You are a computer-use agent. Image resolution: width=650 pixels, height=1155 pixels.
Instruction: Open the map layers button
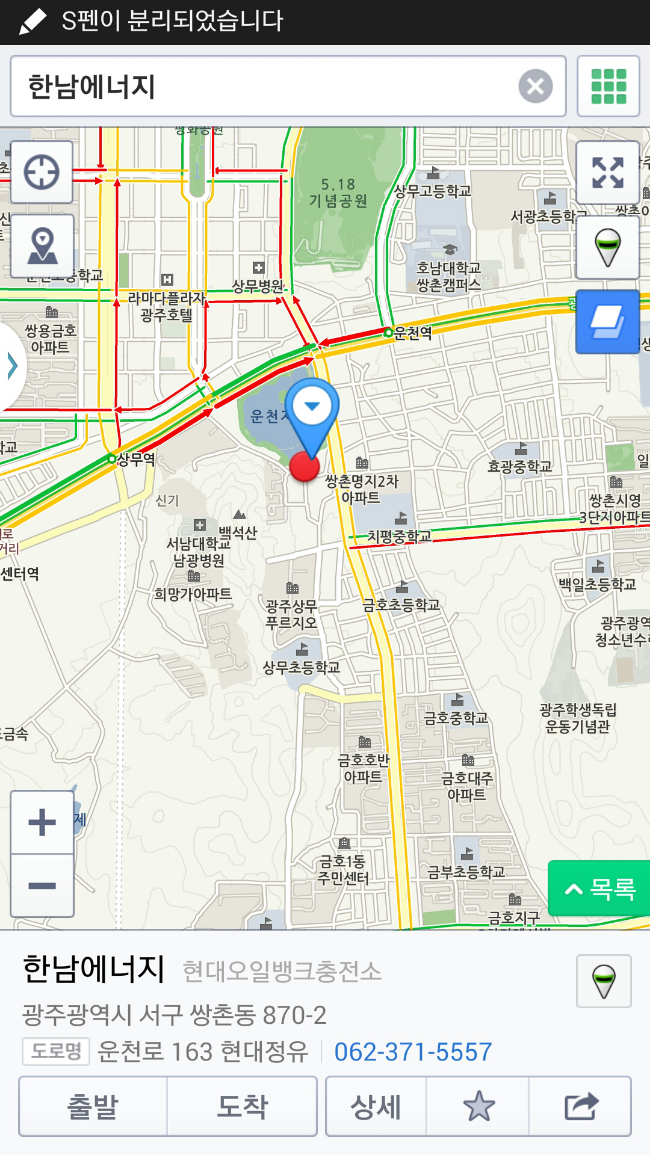tap(607, 321)
